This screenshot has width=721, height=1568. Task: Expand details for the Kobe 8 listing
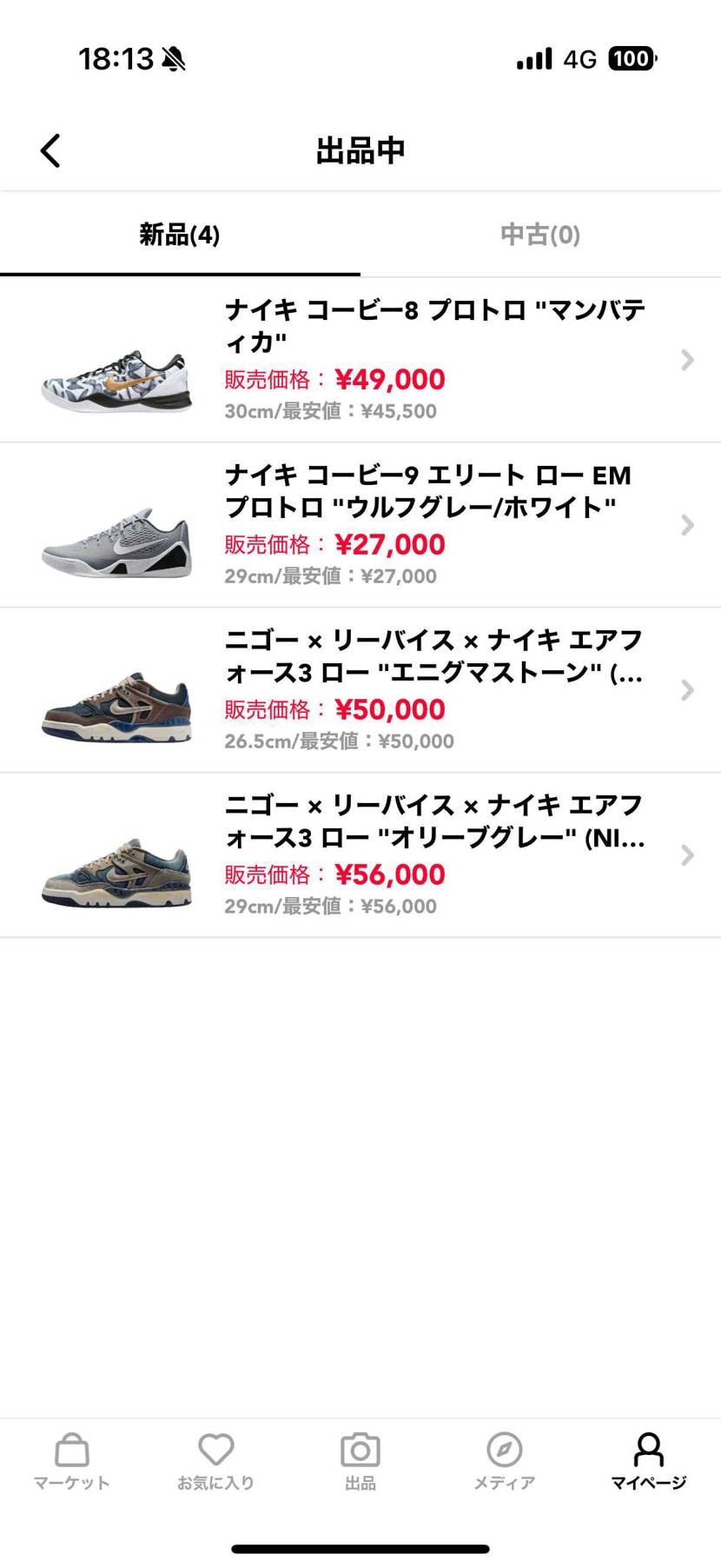686,360
